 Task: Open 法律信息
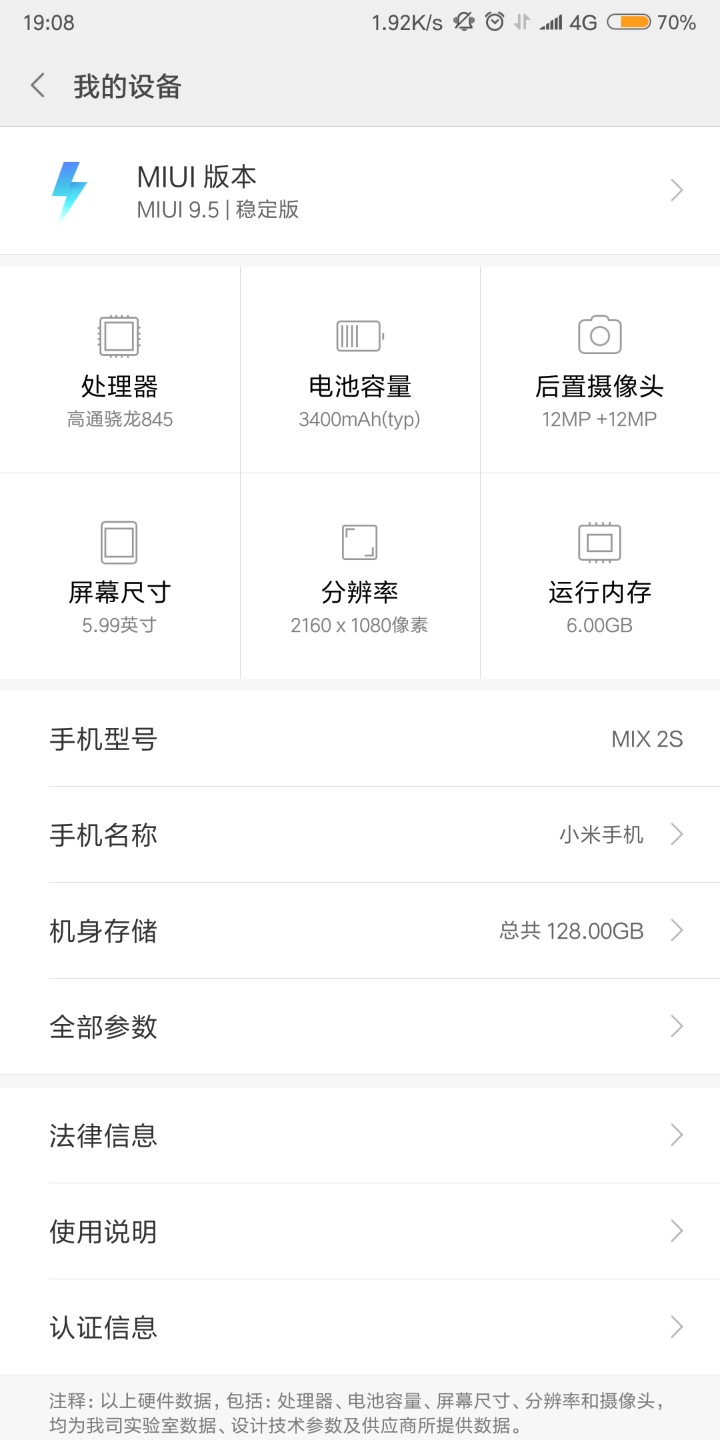pyautogui.click(x=360, y=1136)
